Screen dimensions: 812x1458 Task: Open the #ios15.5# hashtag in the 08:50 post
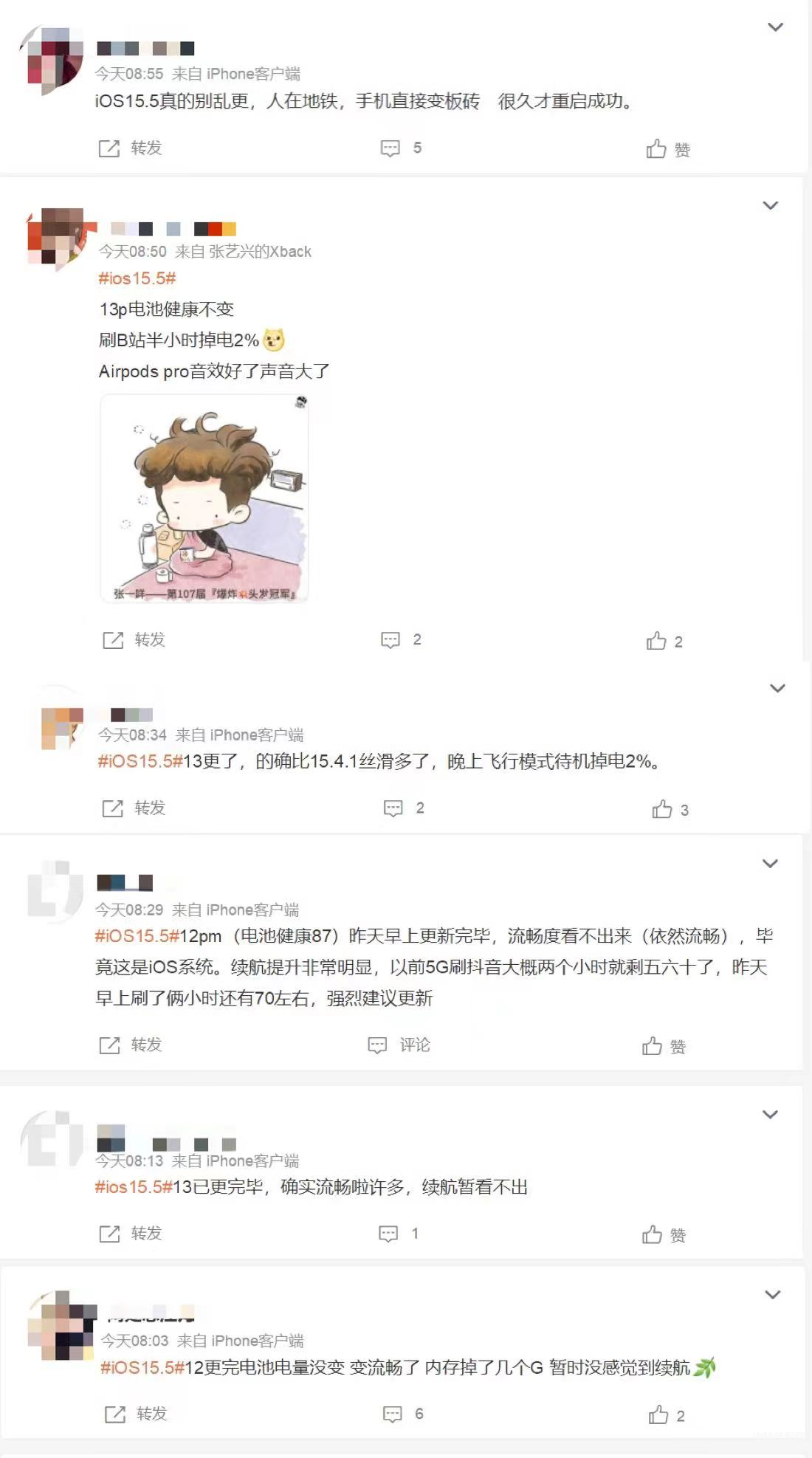(137, 278)
